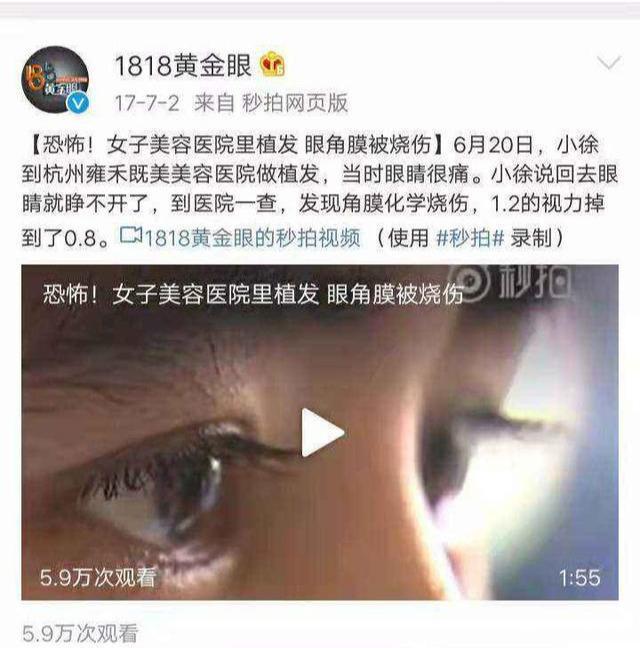Image resolution: width=640 pixels, height=648 pixels.
Task: Open the 1818黄金眼 profile avatar
Action: [x=54, y=79]
